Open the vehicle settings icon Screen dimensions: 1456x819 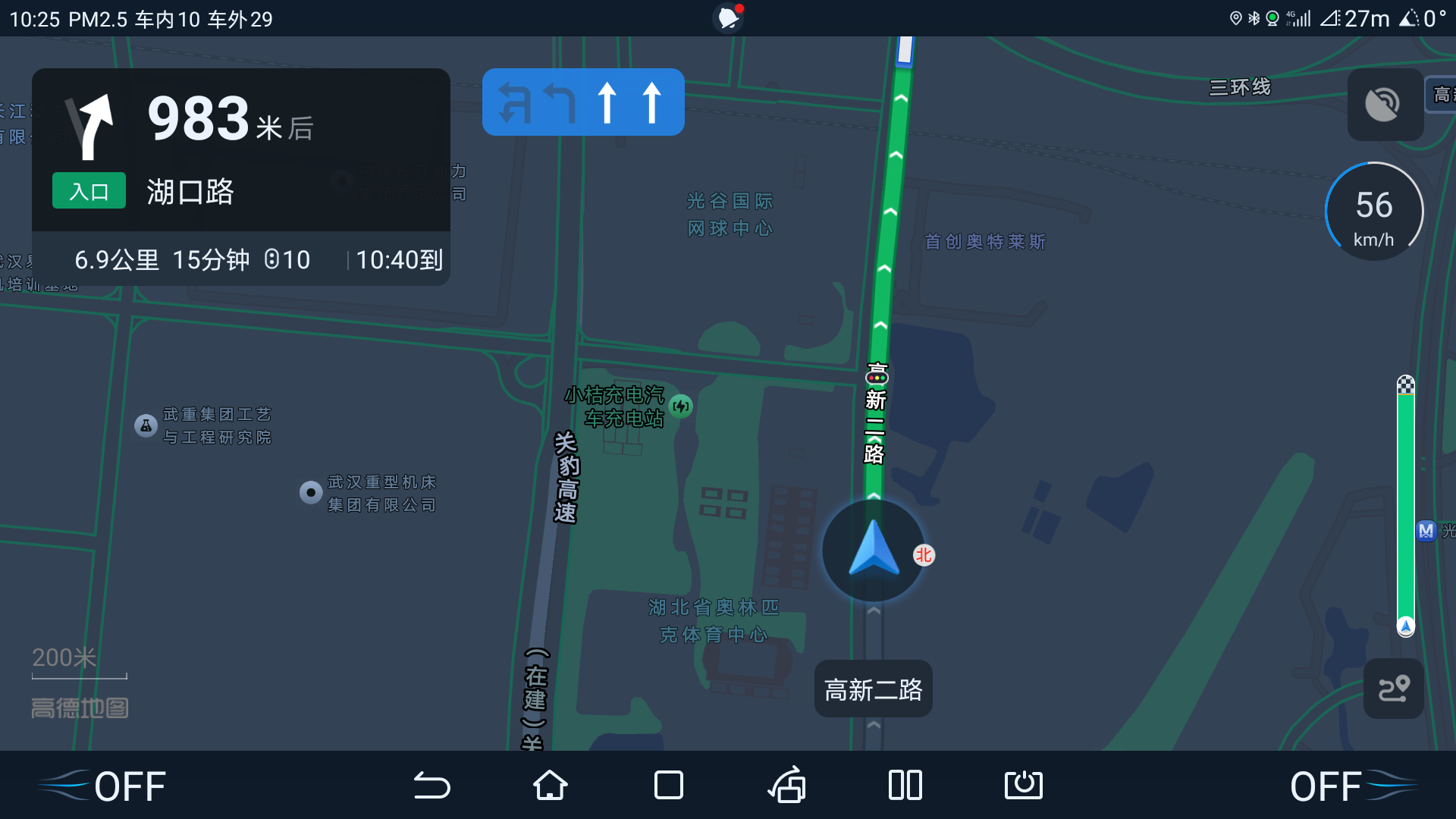coord(786,785)
